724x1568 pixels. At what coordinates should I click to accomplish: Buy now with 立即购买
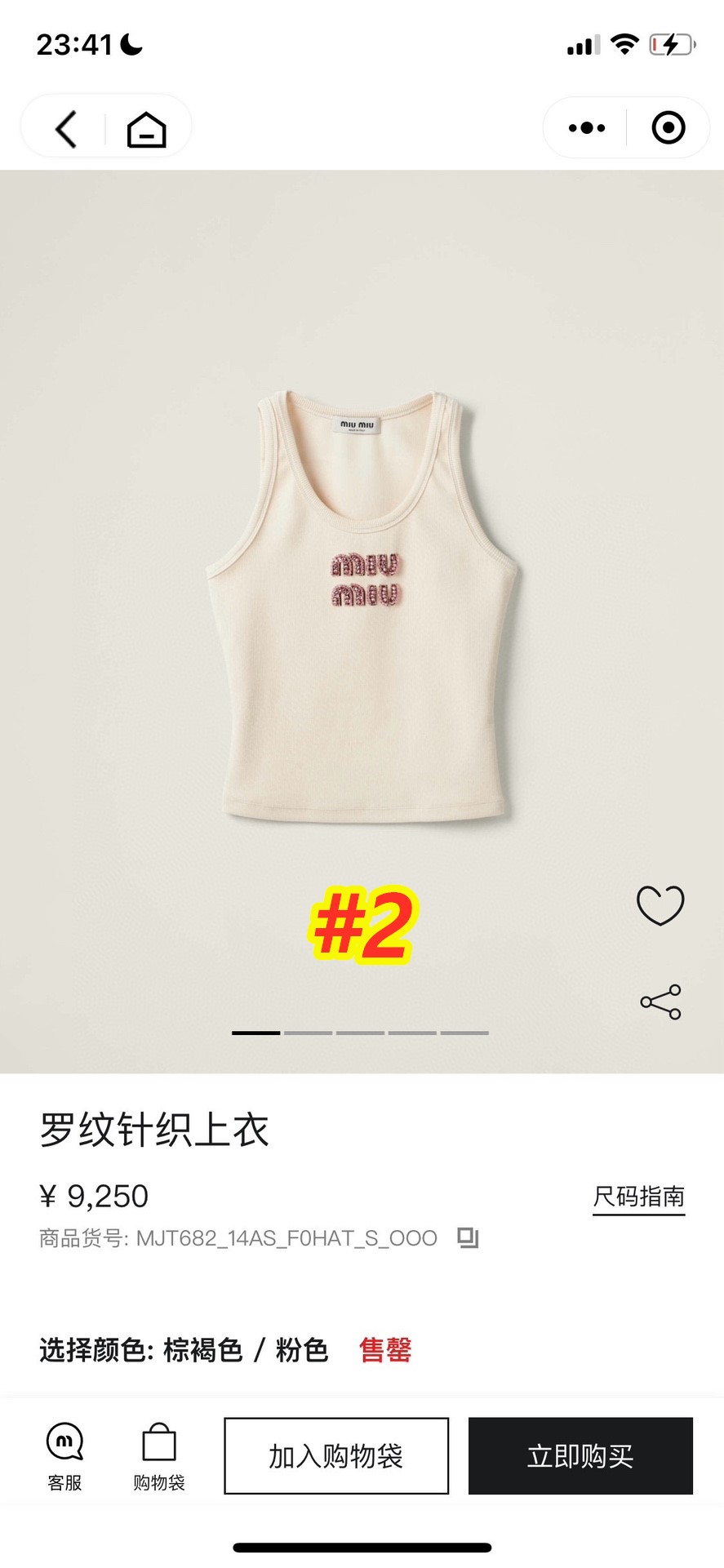(580, 1456)
